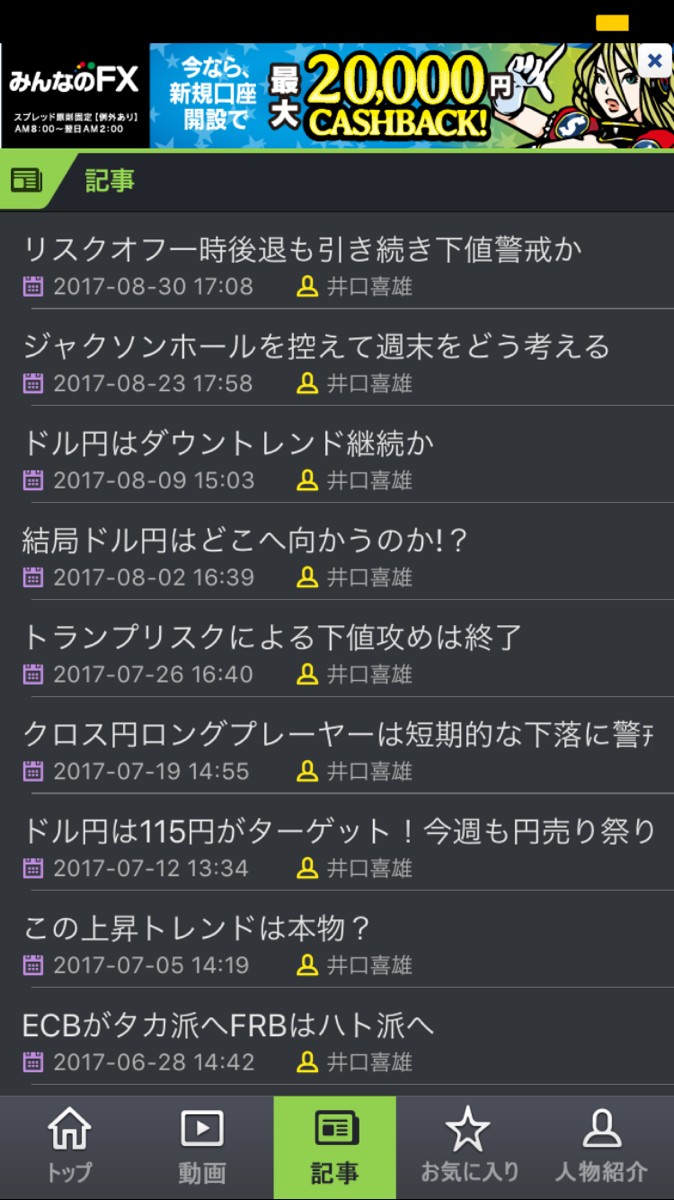Screen dimensions: 674x1200
Task: Close the みんなのFX ad banner
Action: point(654,61)
